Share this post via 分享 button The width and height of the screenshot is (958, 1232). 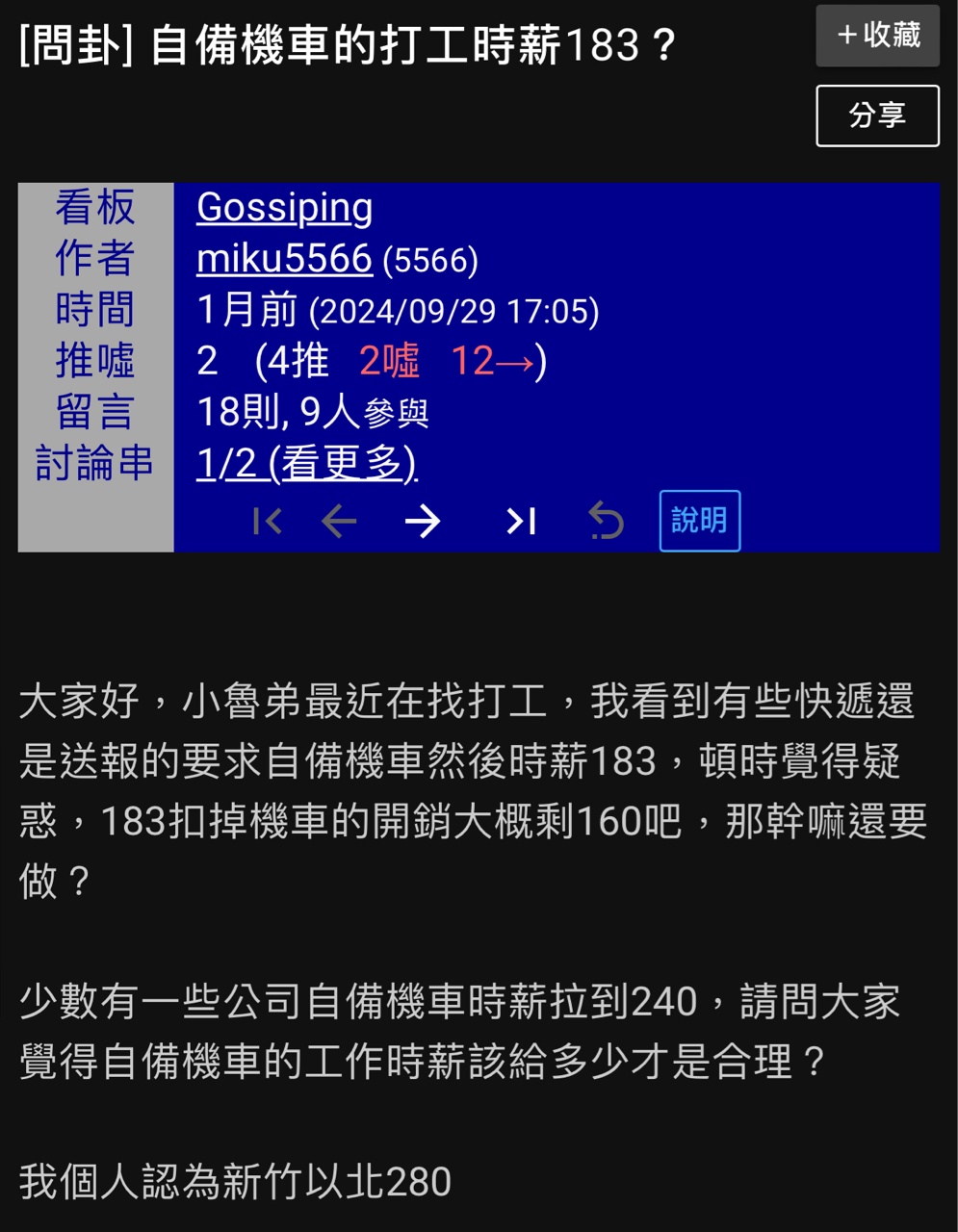[x=877, y=115]
